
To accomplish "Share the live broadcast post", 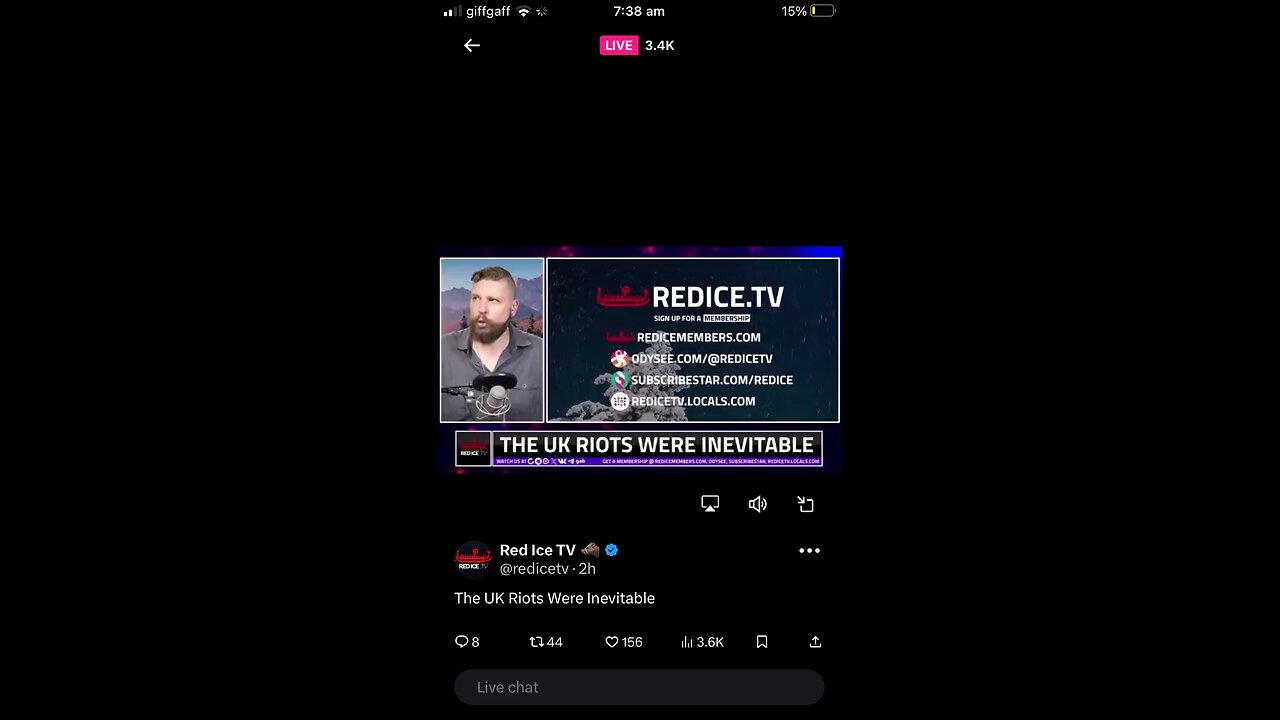I will [815, 642].
